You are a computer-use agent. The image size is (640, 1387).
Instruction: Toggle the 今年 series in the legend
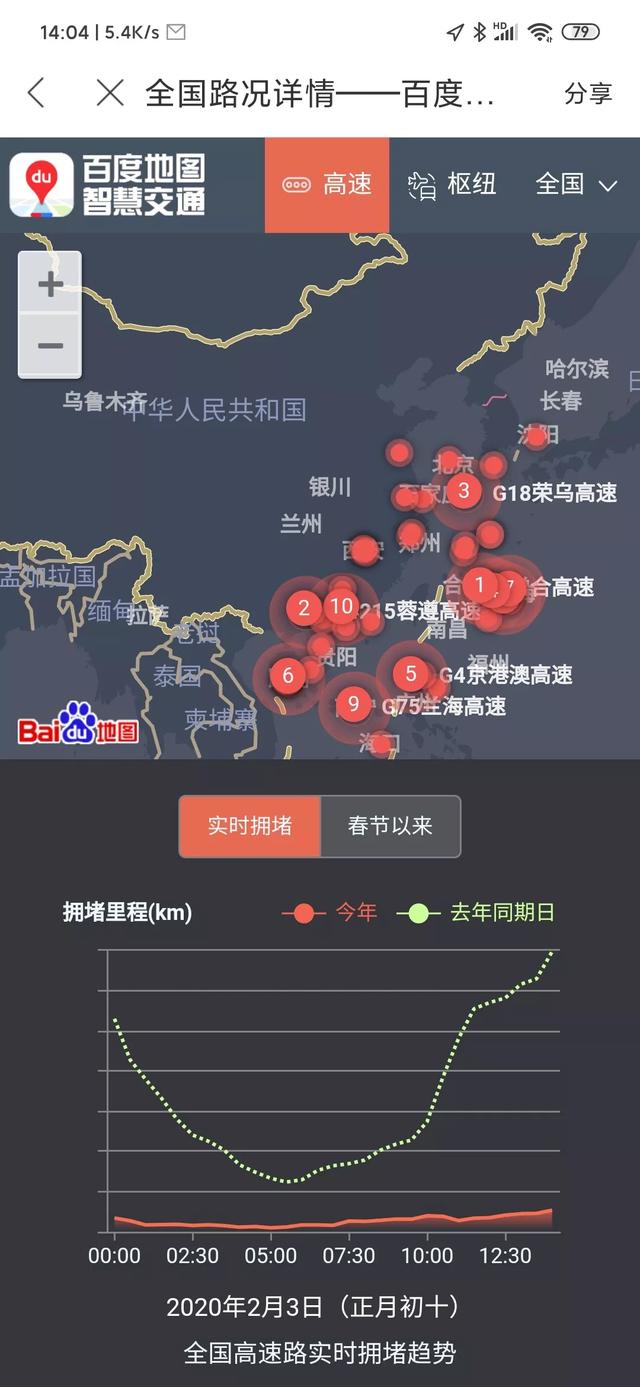[330, 912]
